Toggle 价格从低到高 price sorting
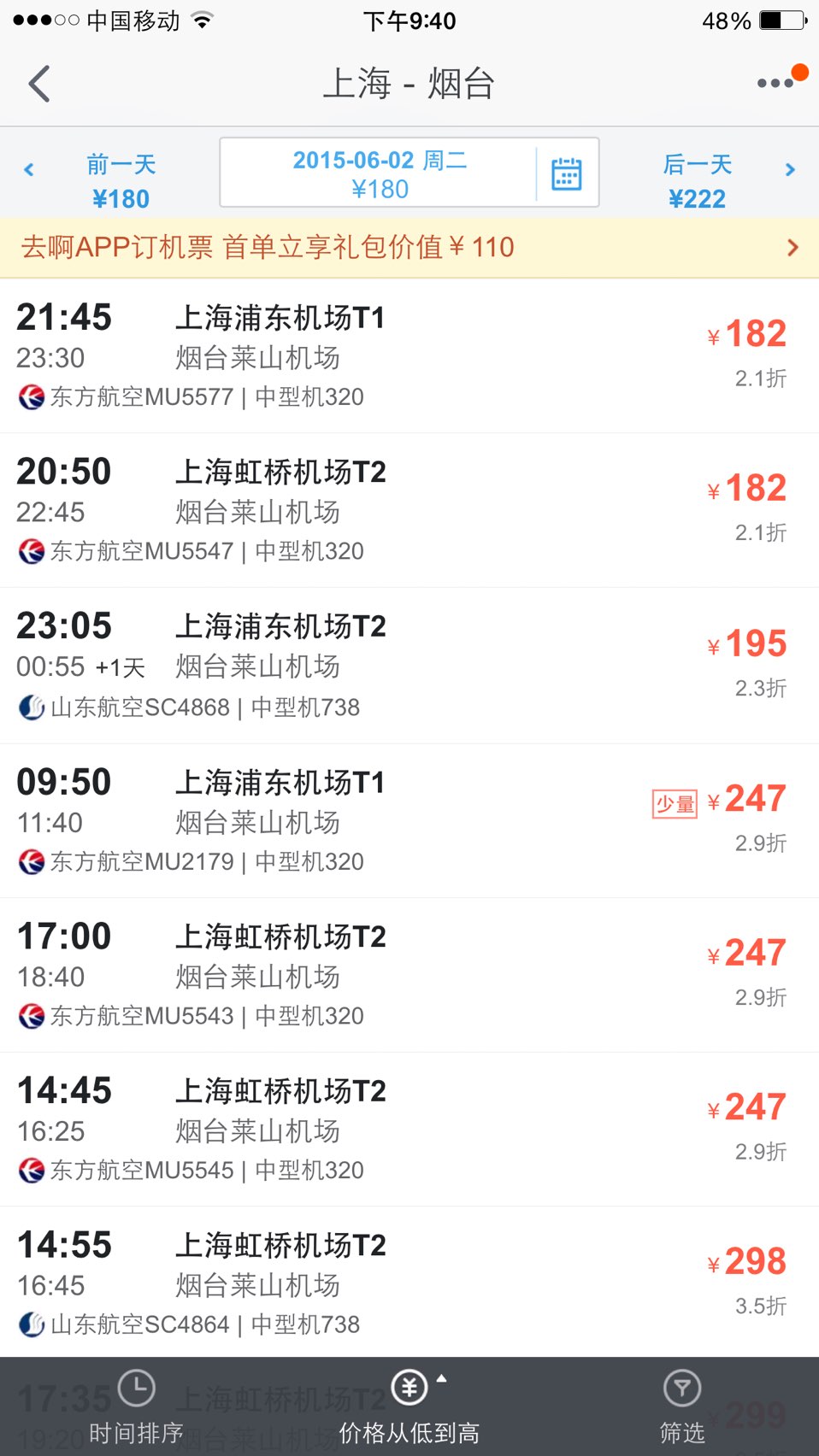The image size is (819, 1456). (x=409, y=1408)
